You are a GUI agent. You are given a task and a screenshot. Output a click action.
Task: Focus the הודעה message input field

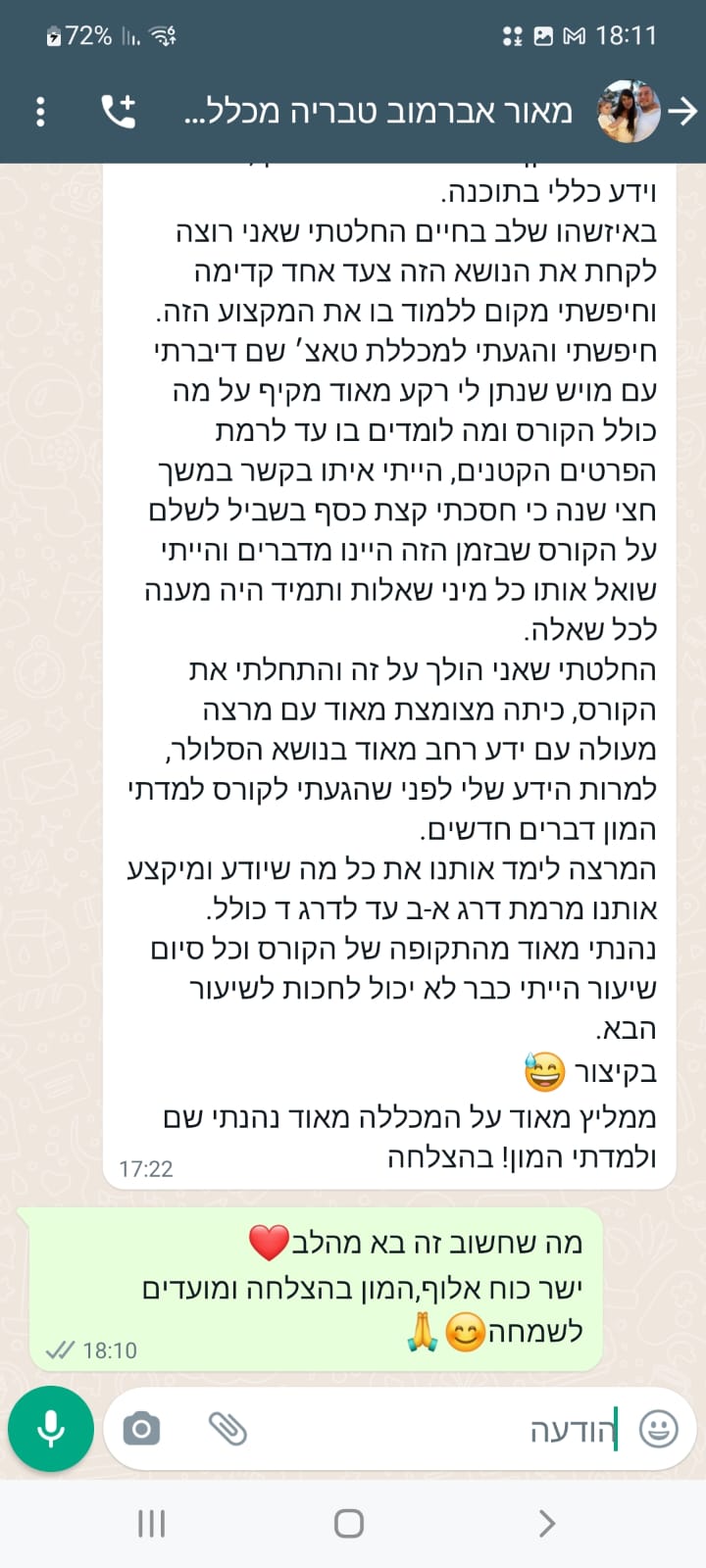tap(441, 1430)
